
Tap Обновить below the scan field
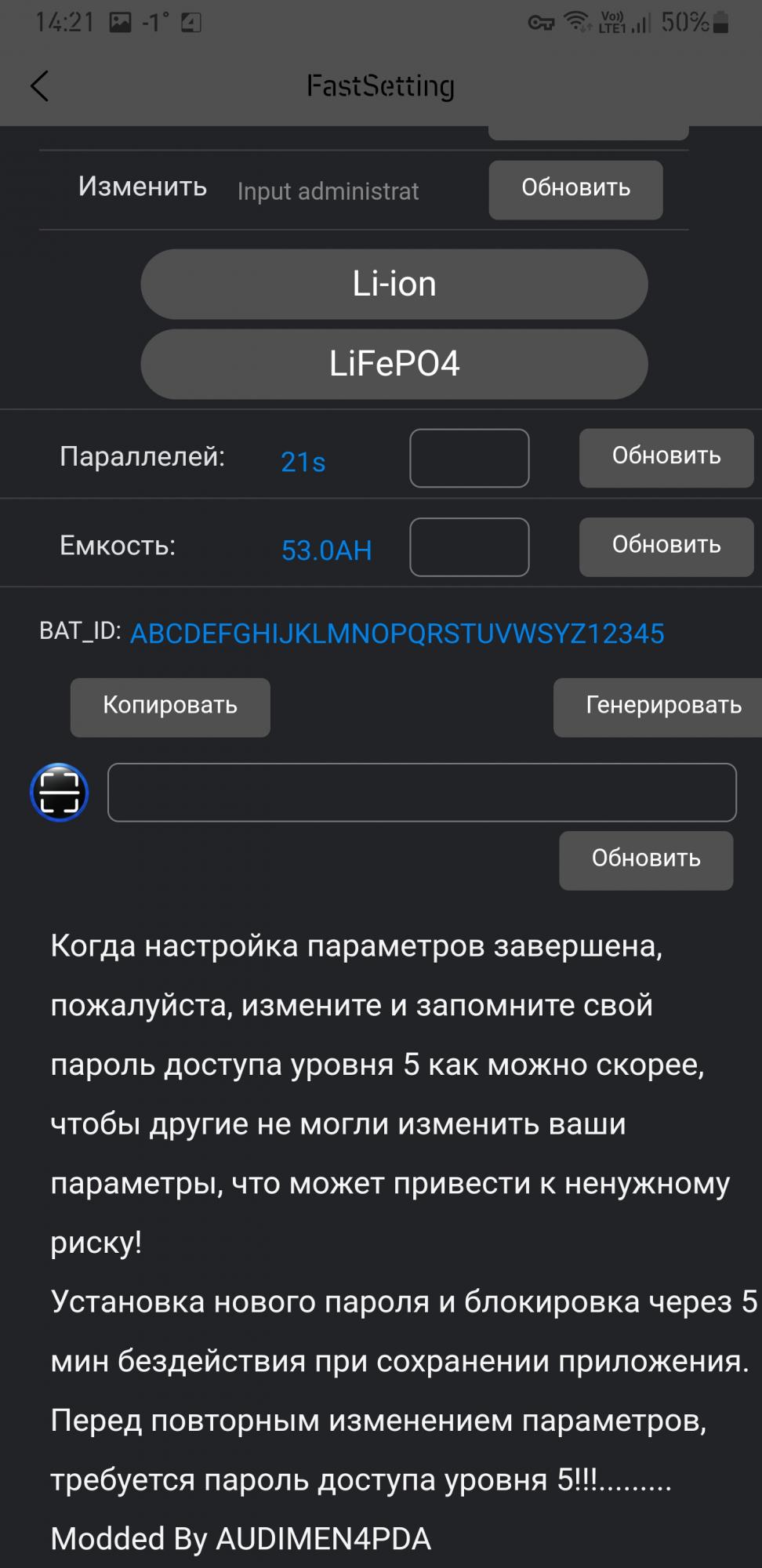point(646,861)
